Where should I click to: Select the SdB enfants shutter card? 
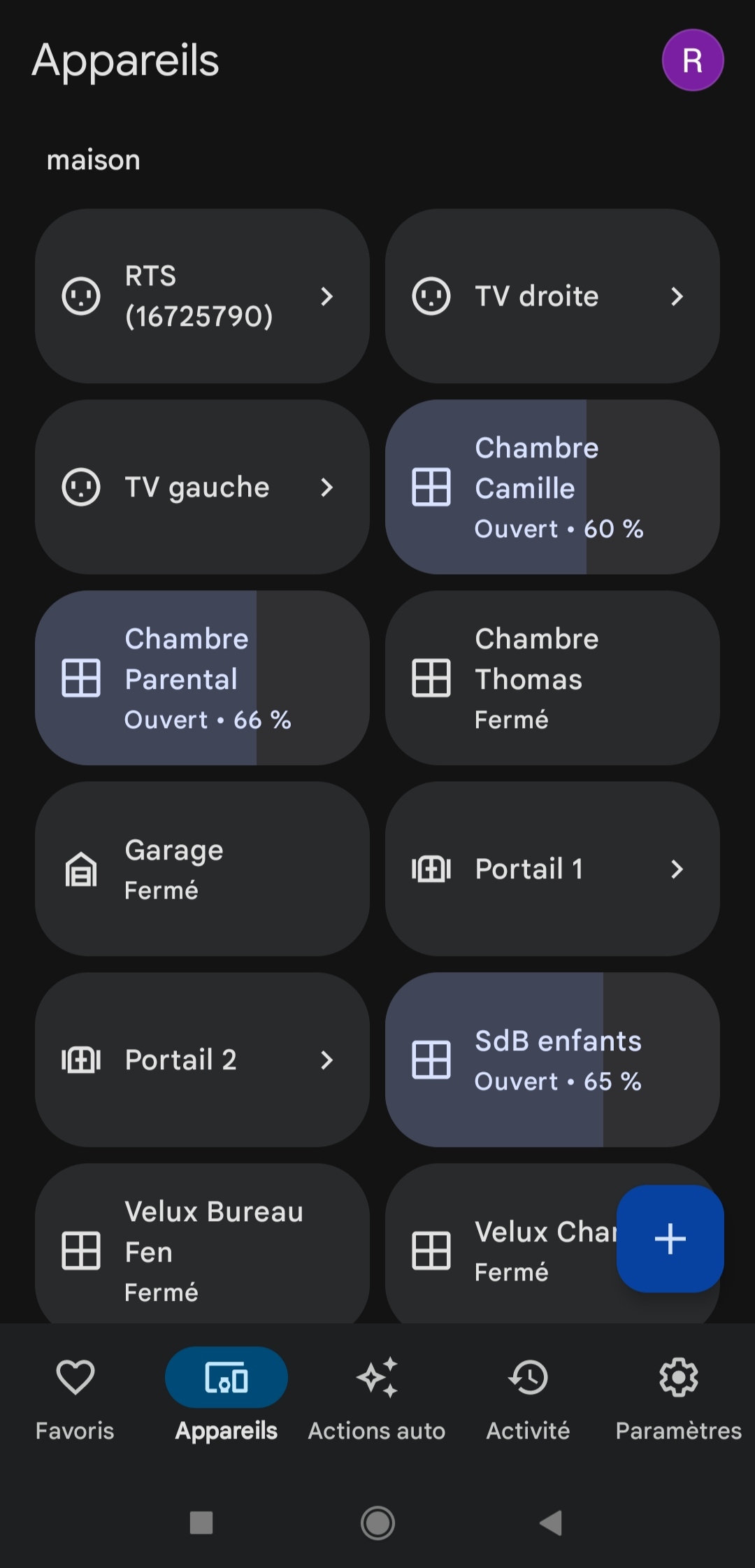(x=552, y=1060)
